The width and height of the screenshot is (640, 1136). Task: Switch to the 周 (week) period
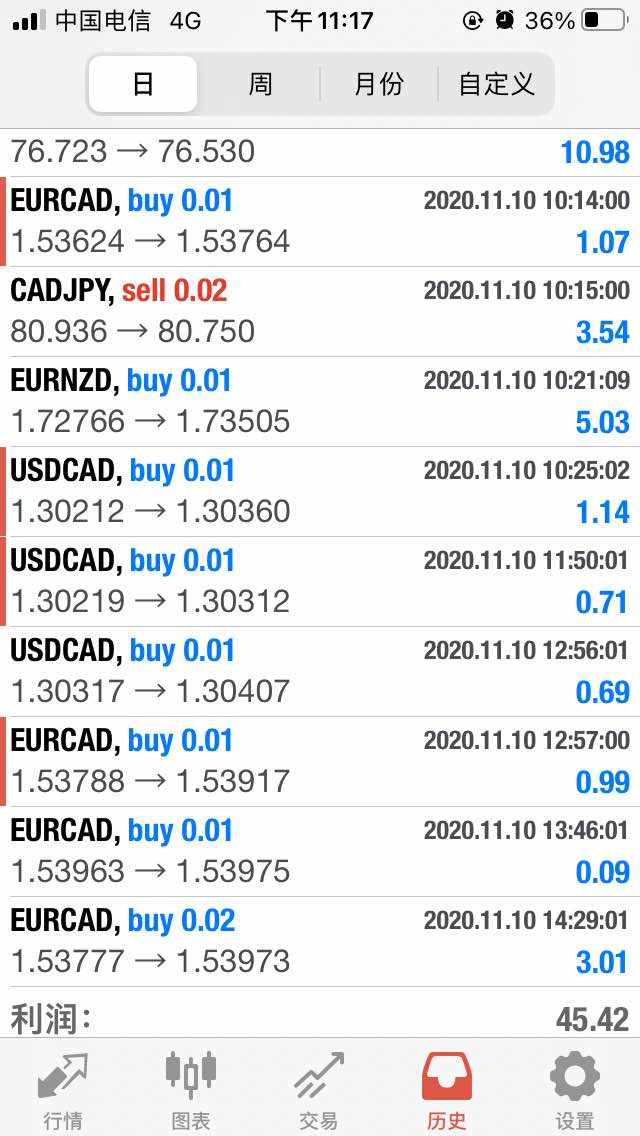[x=260, y=84]
